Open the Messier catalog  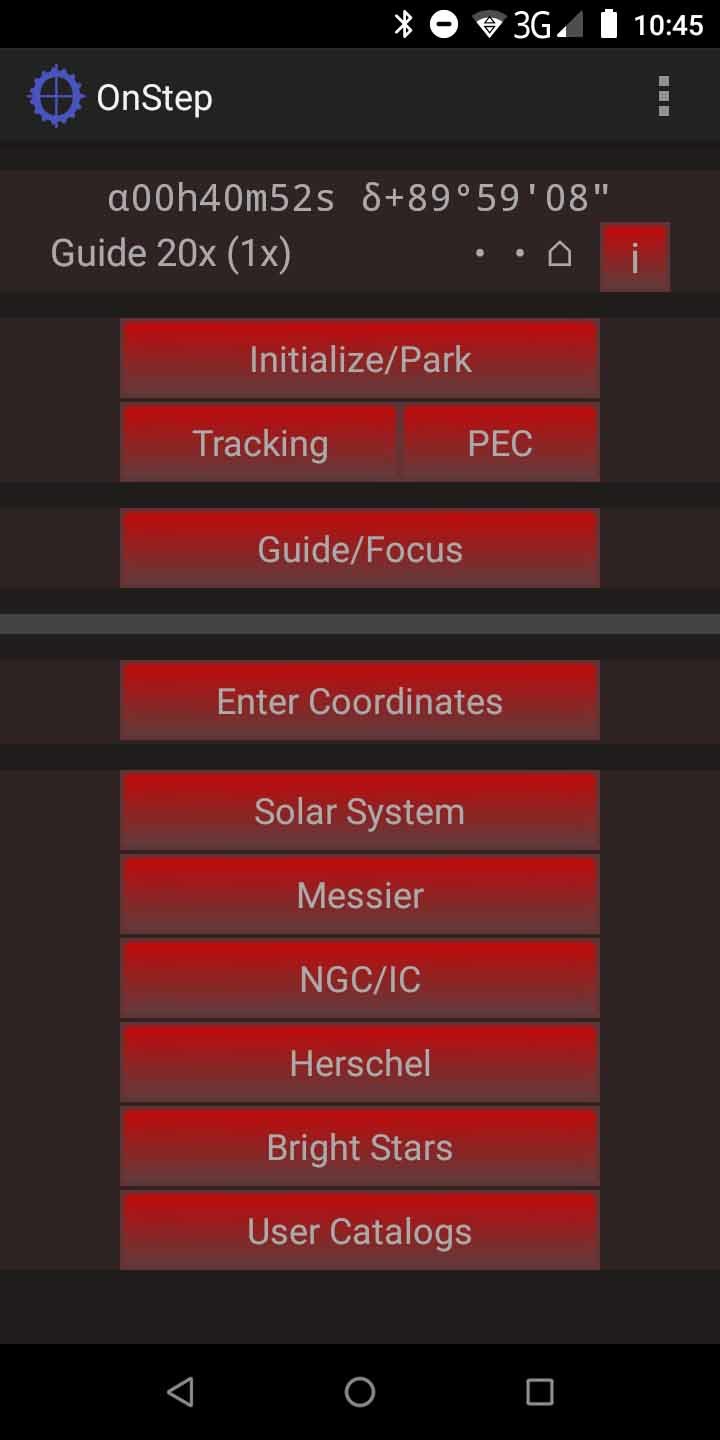coord(360,895)
